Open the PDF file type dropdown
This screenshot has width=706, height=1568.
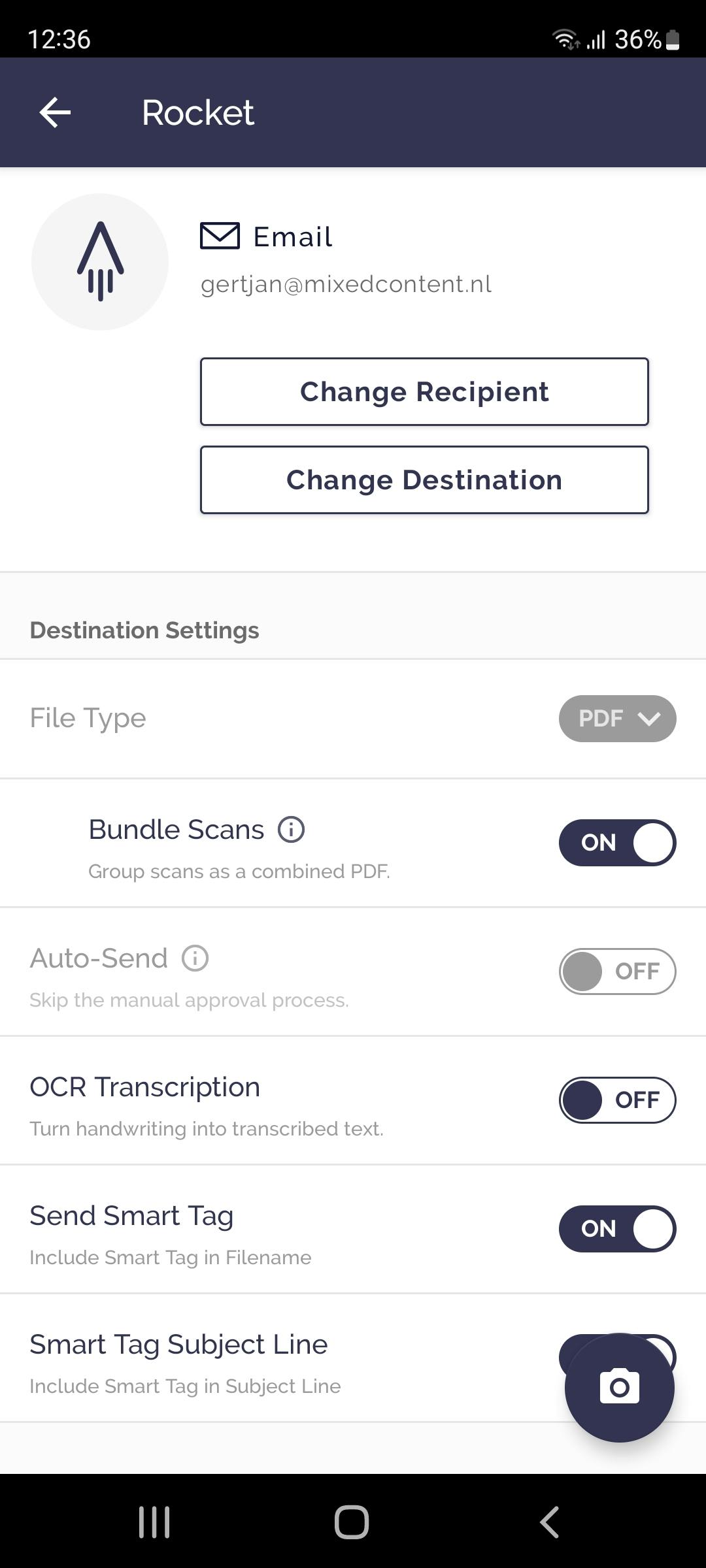tap(617, 719)
